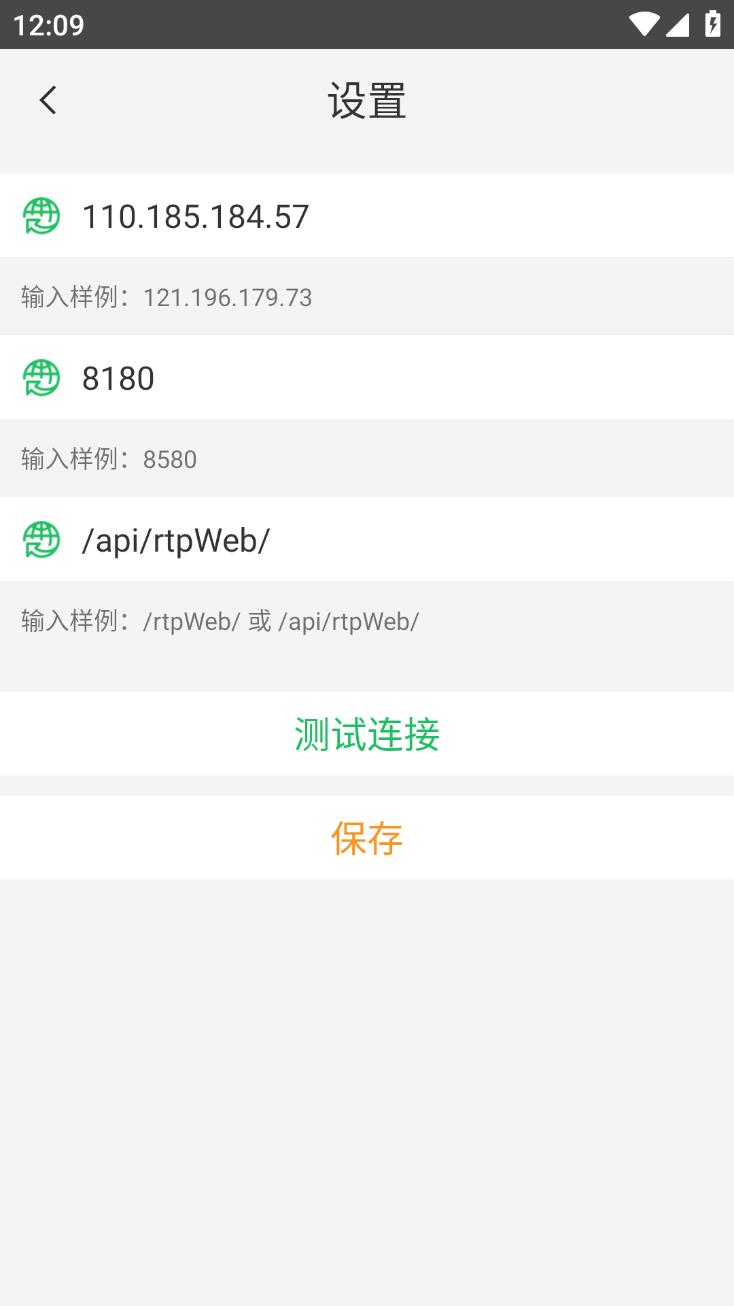
Task: Tap the sample text 121.196.179.73
Action: point(164,297)
